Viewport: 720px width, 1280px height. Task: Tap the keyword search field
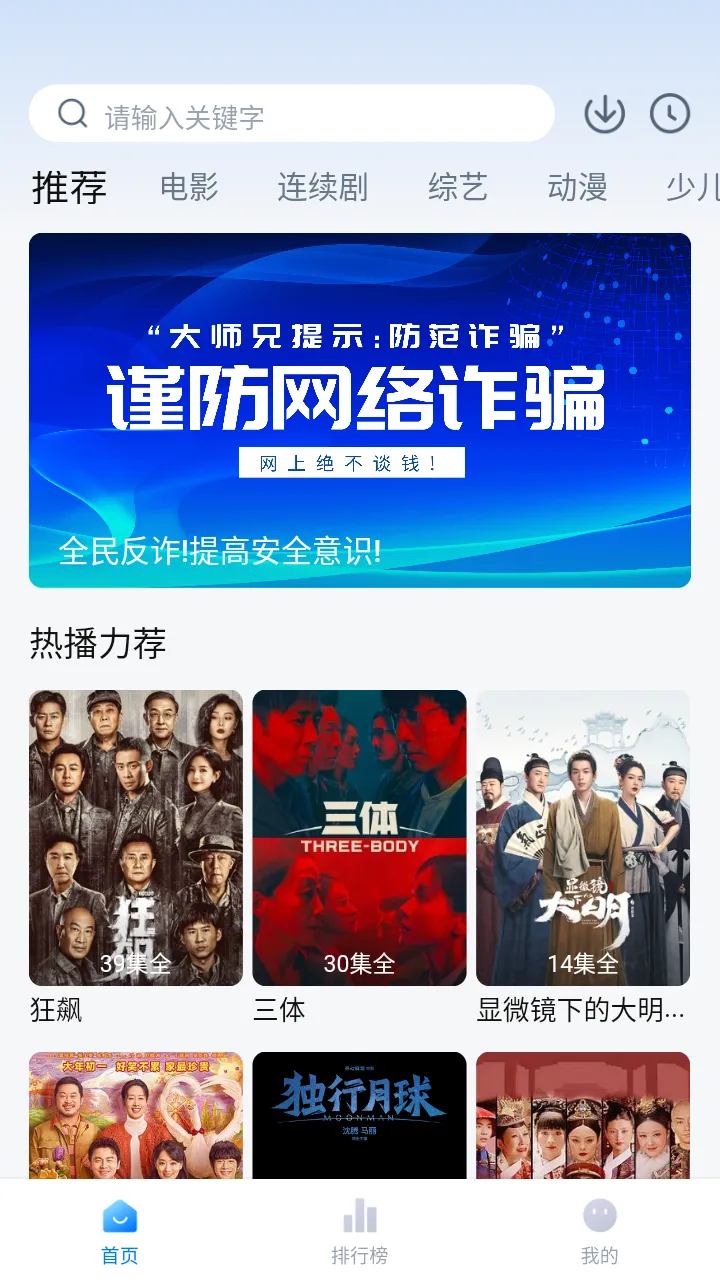(300, 115)
